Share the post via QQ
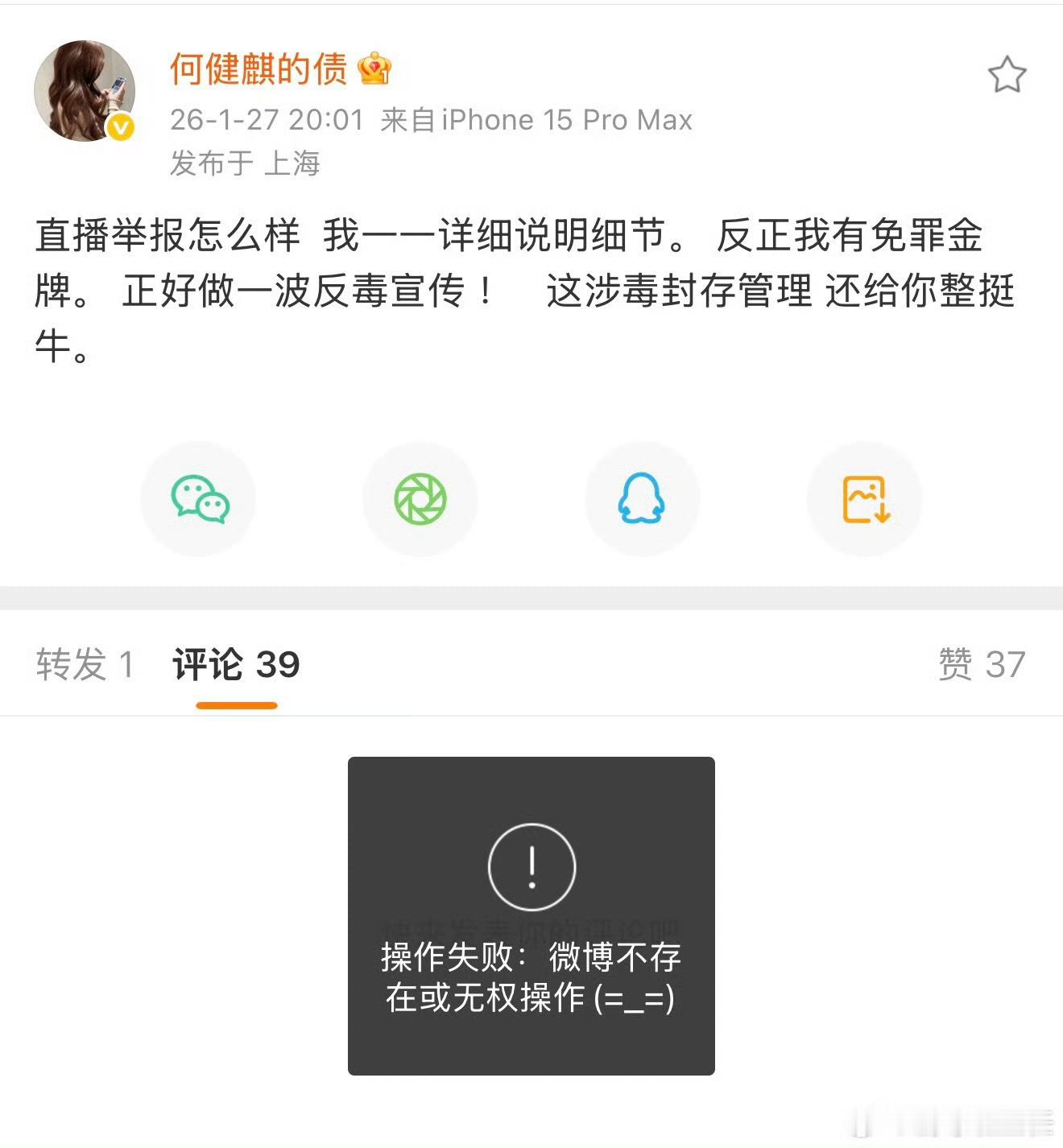The height and width of the screenshot is (1148, 1063). pos(642,498)
